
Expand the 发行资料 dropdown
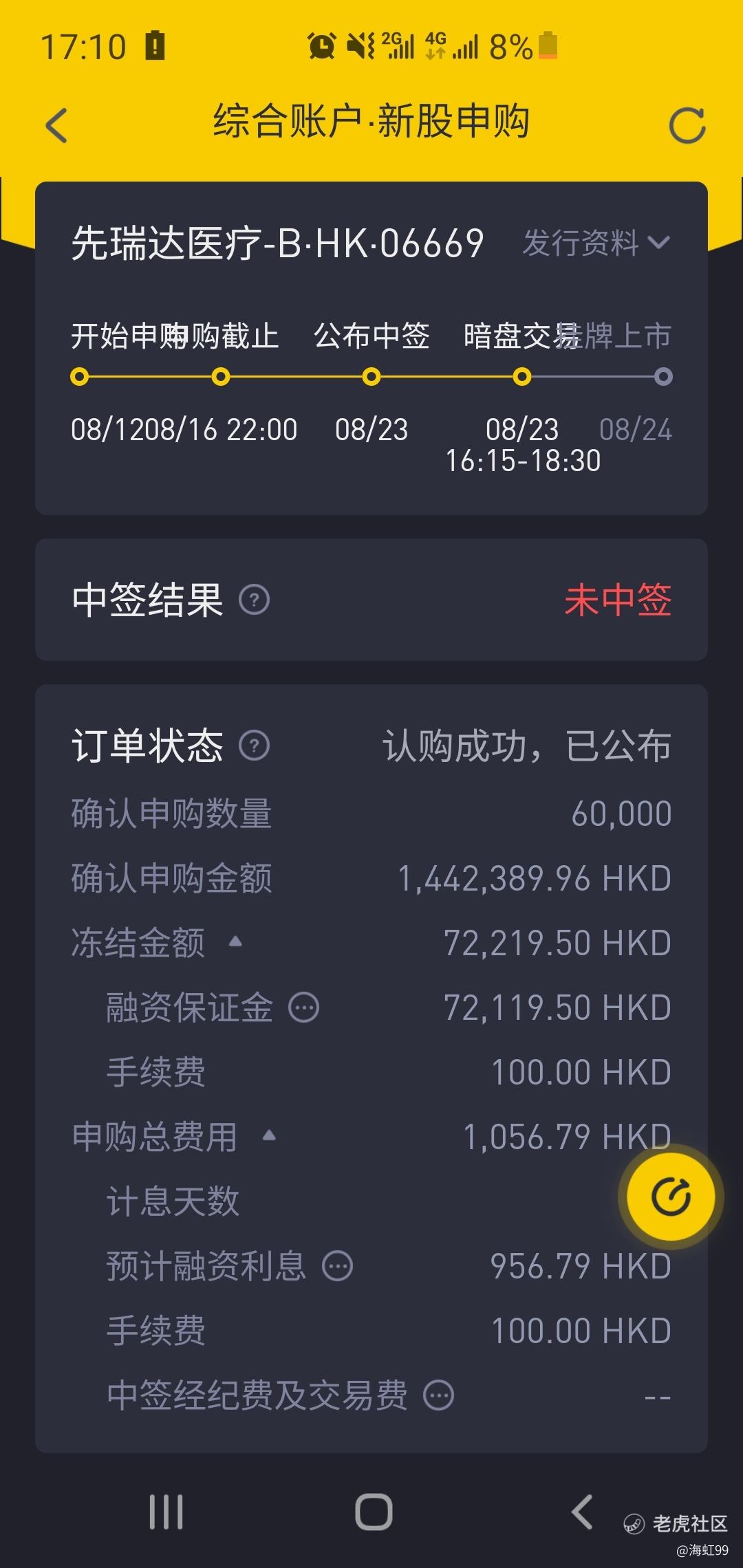pyautogui.click(x=596, y=243)
